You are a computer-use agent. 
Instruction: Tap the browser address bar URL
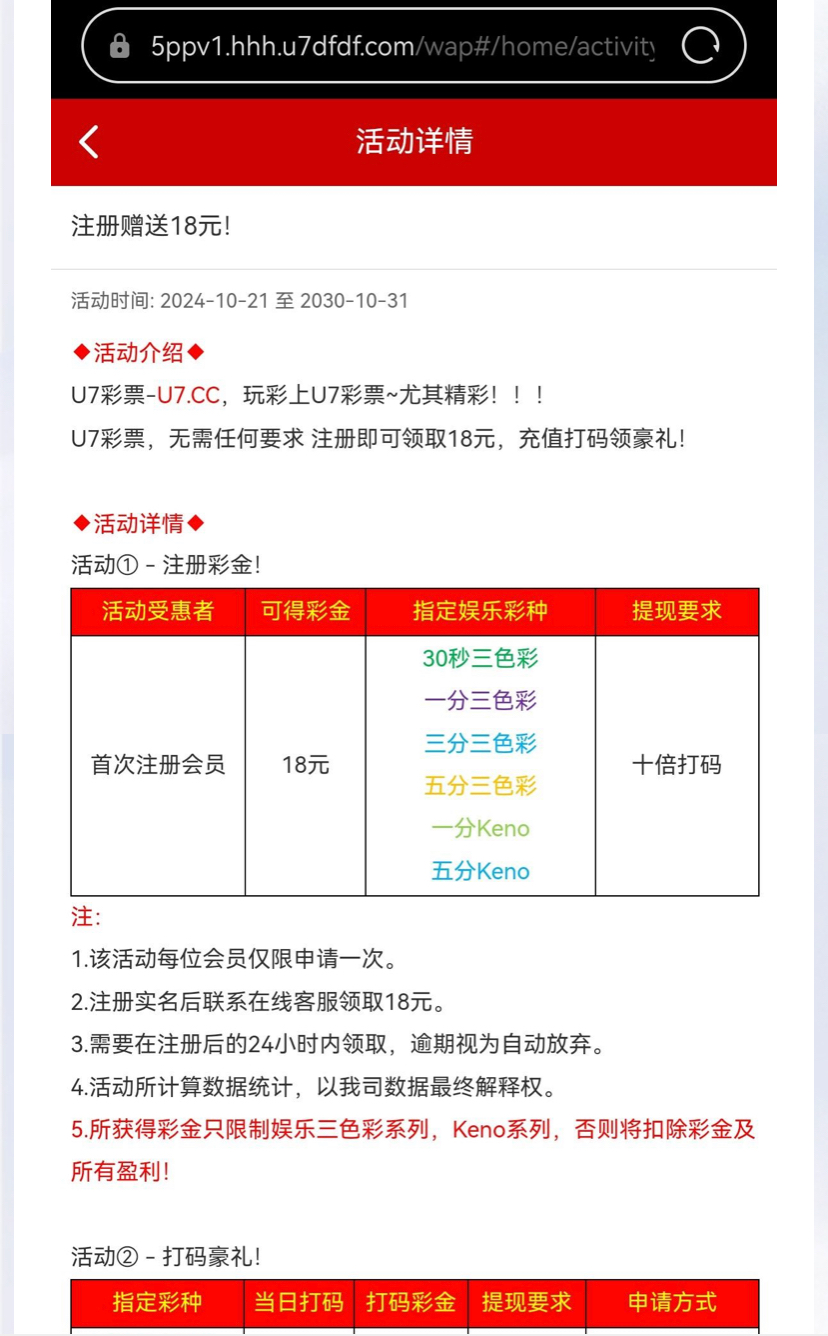[402, 46]
